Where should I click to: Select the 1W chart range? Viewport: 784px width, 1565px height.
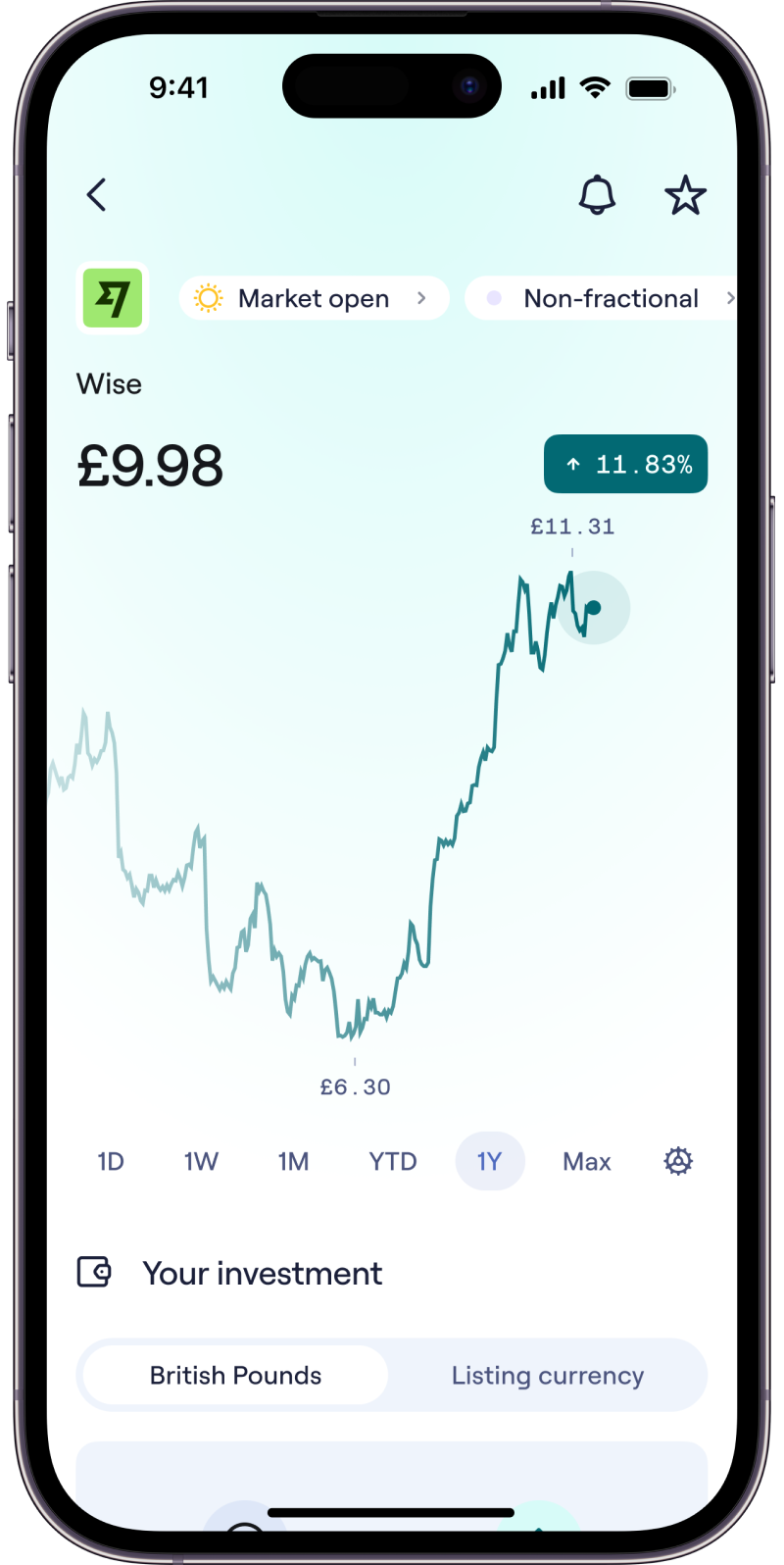(x=201, y=1161)
